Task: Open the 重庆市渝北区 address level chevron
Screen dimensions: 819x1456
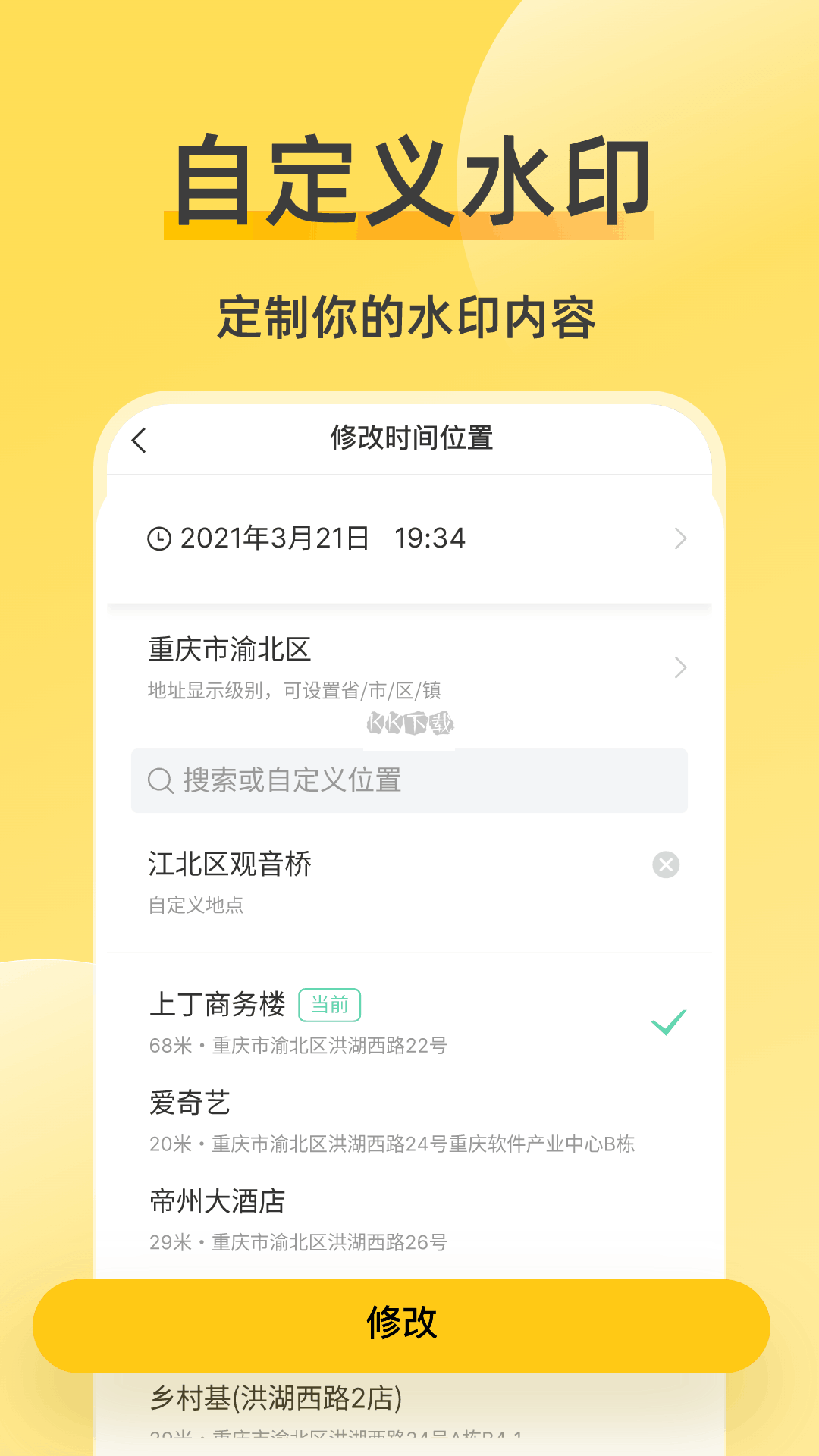Action: coord(680,667)
